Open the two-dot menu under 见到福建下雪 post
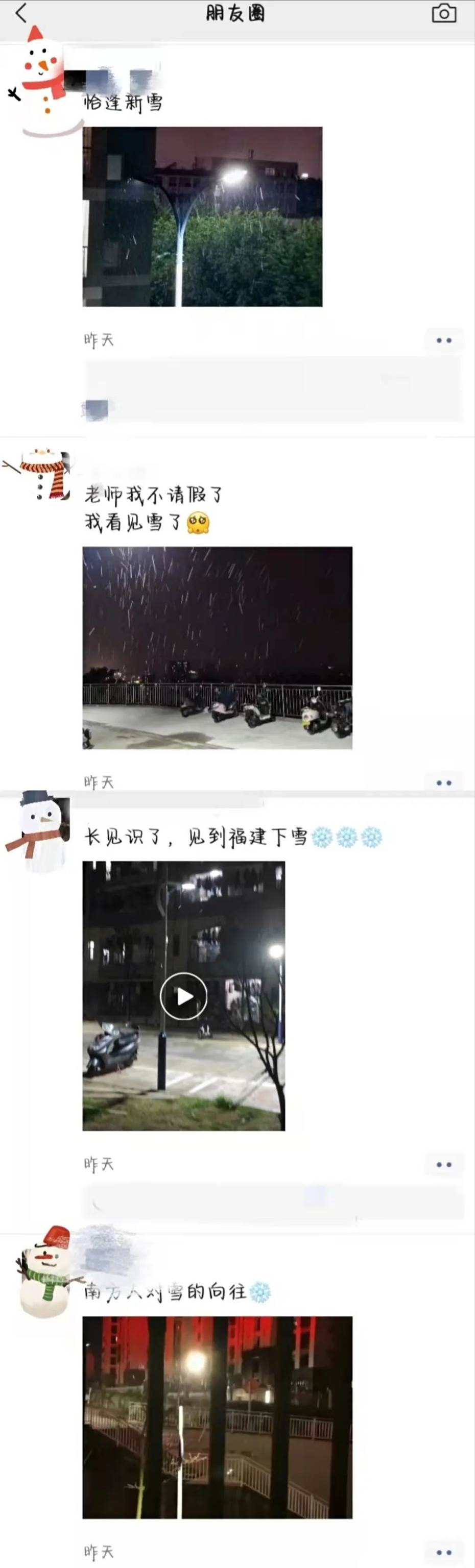The height and width of the screenshot is (1568, 475). point(444,1164)
